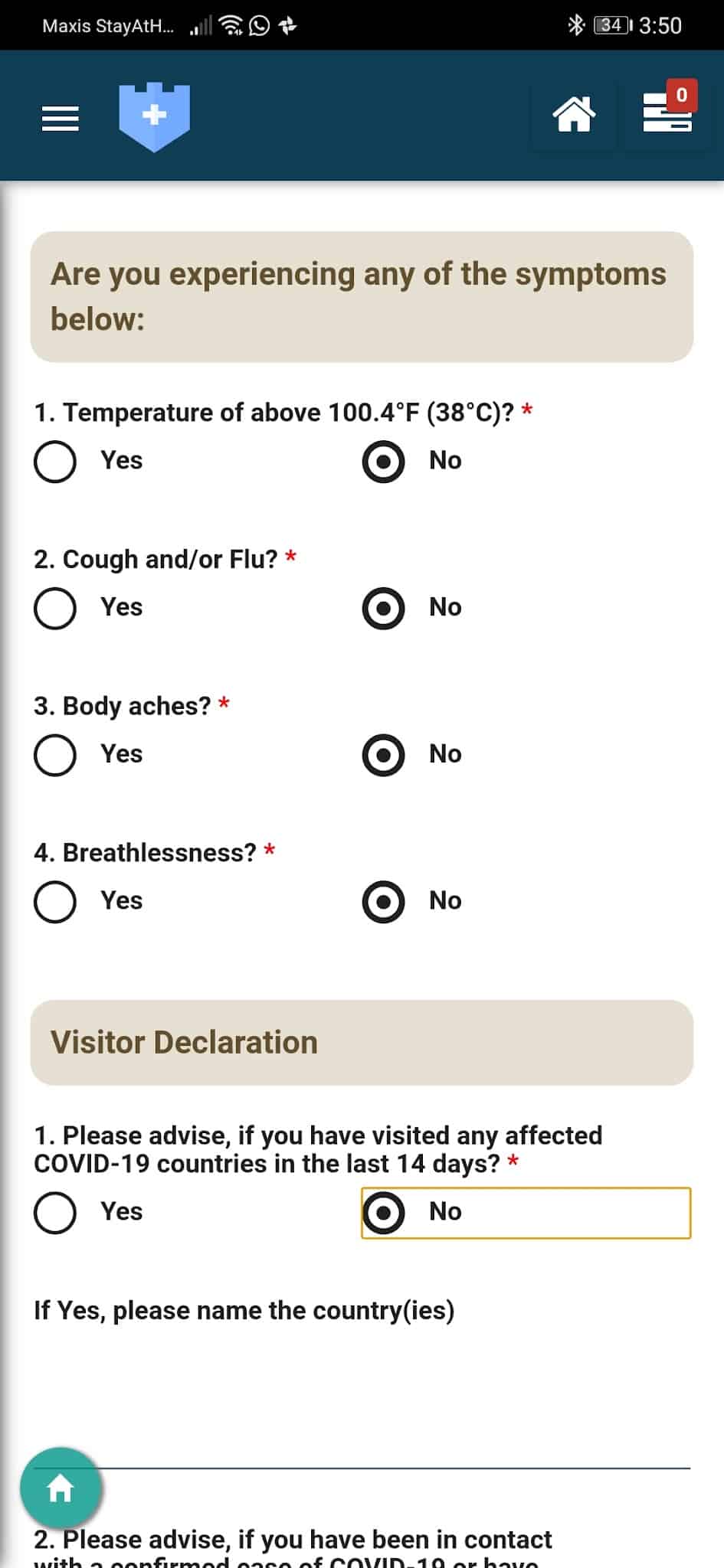Select Yes for temperature above 100.4°F
Screen dimensions: 724x1568
pos(55,462)
